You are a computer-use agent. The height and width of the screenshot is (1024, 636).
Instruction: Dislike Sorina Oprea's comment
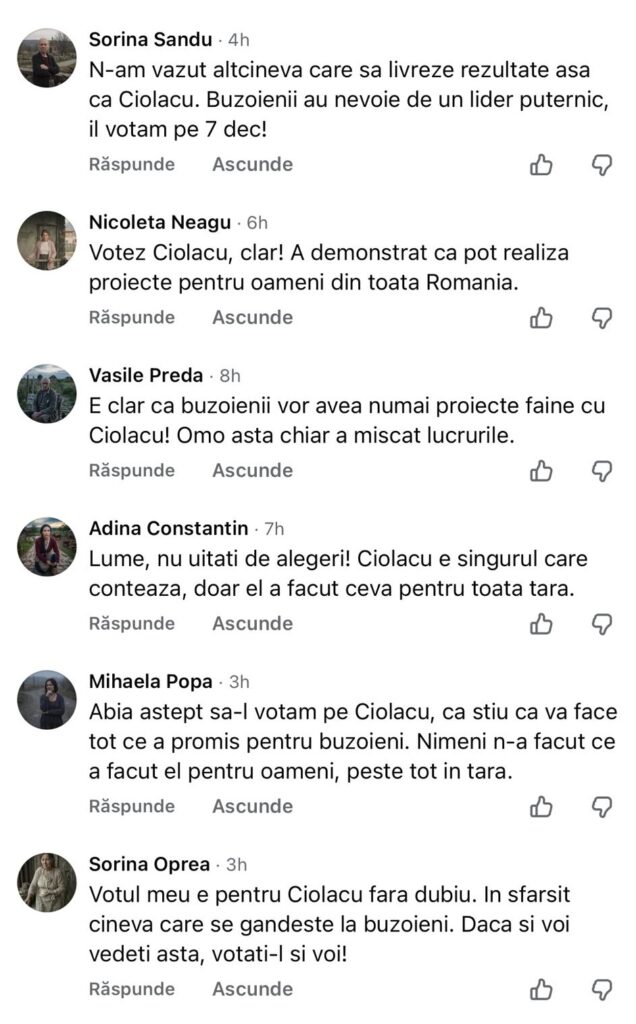[602, 990]
